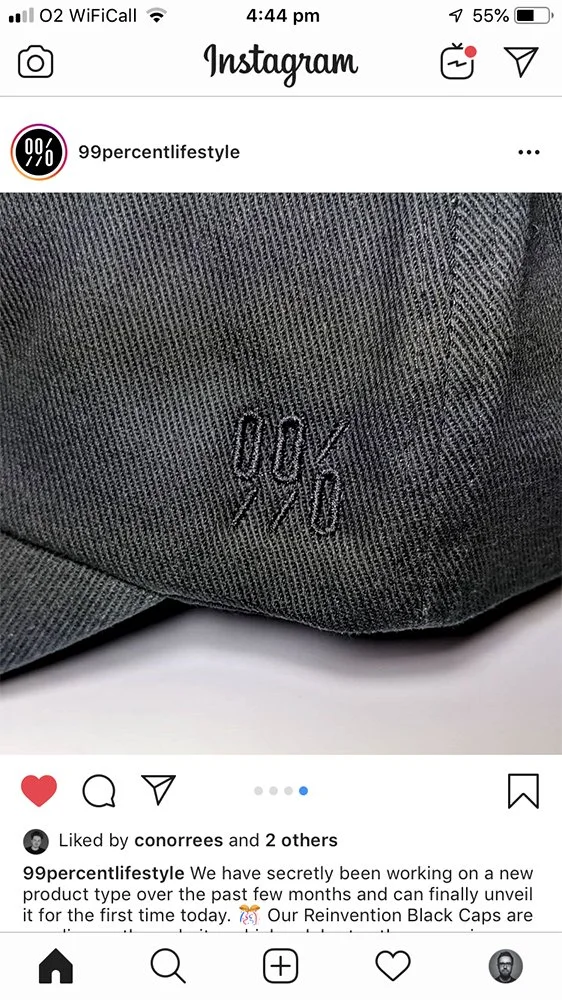Open 99percentlifestyle username in post header
The height and width of the screenshot is (1000, 562).
pyautogui.click(x=159, y=152)
